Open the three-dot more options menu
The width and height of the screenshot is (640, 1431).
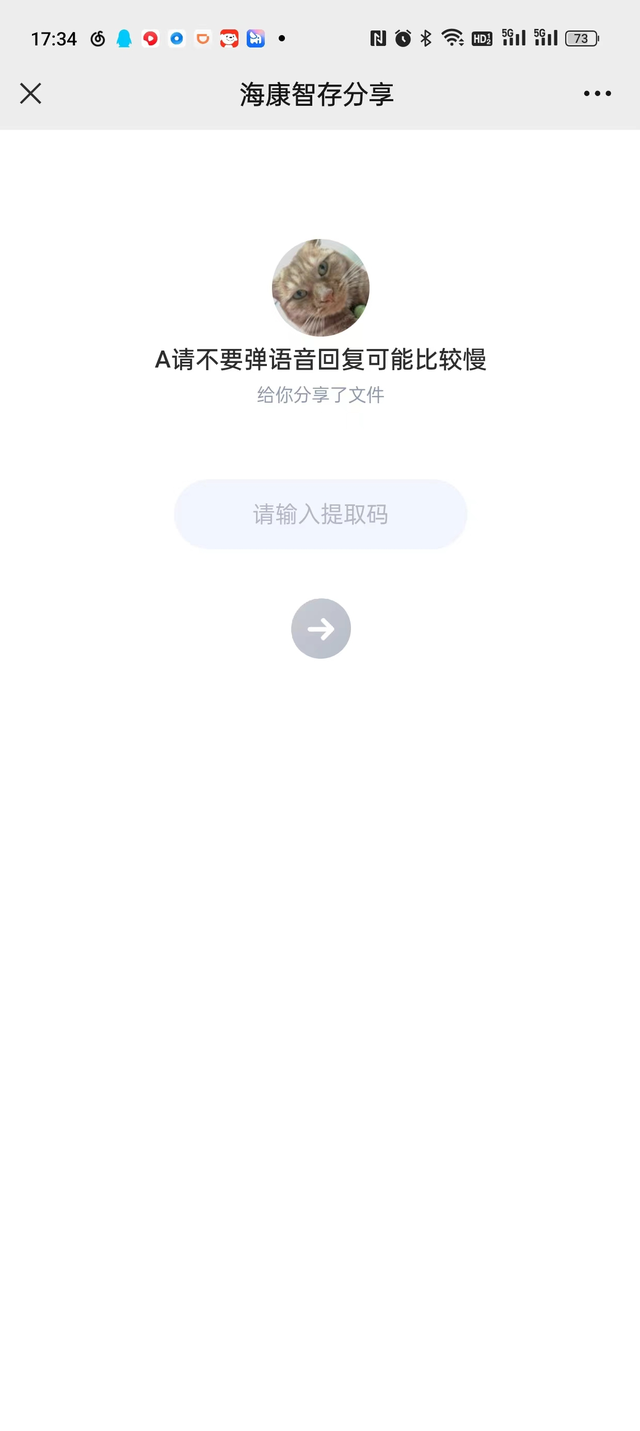[x=597, y=94]
